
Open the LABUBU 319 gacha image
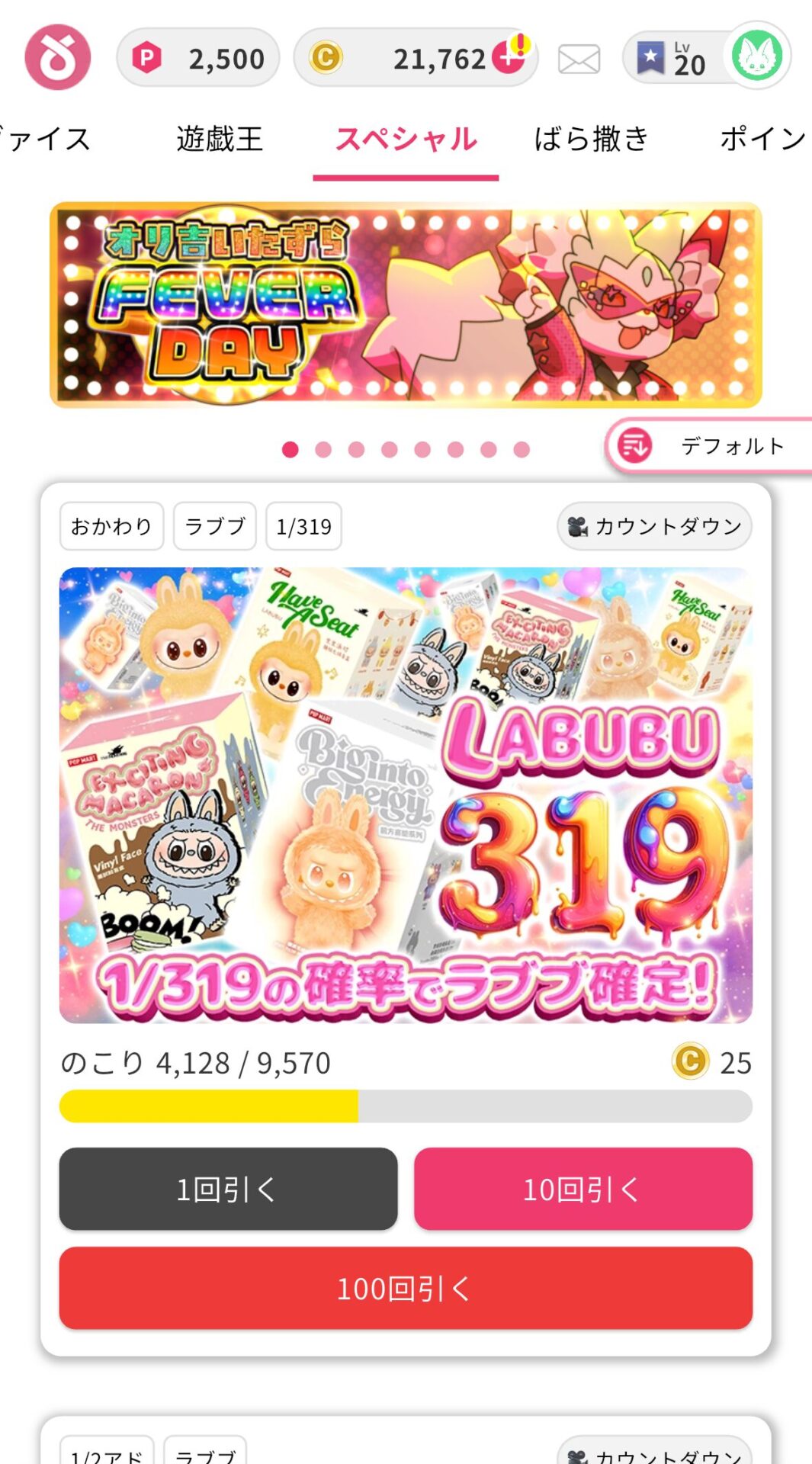click(x=406, y=795)
